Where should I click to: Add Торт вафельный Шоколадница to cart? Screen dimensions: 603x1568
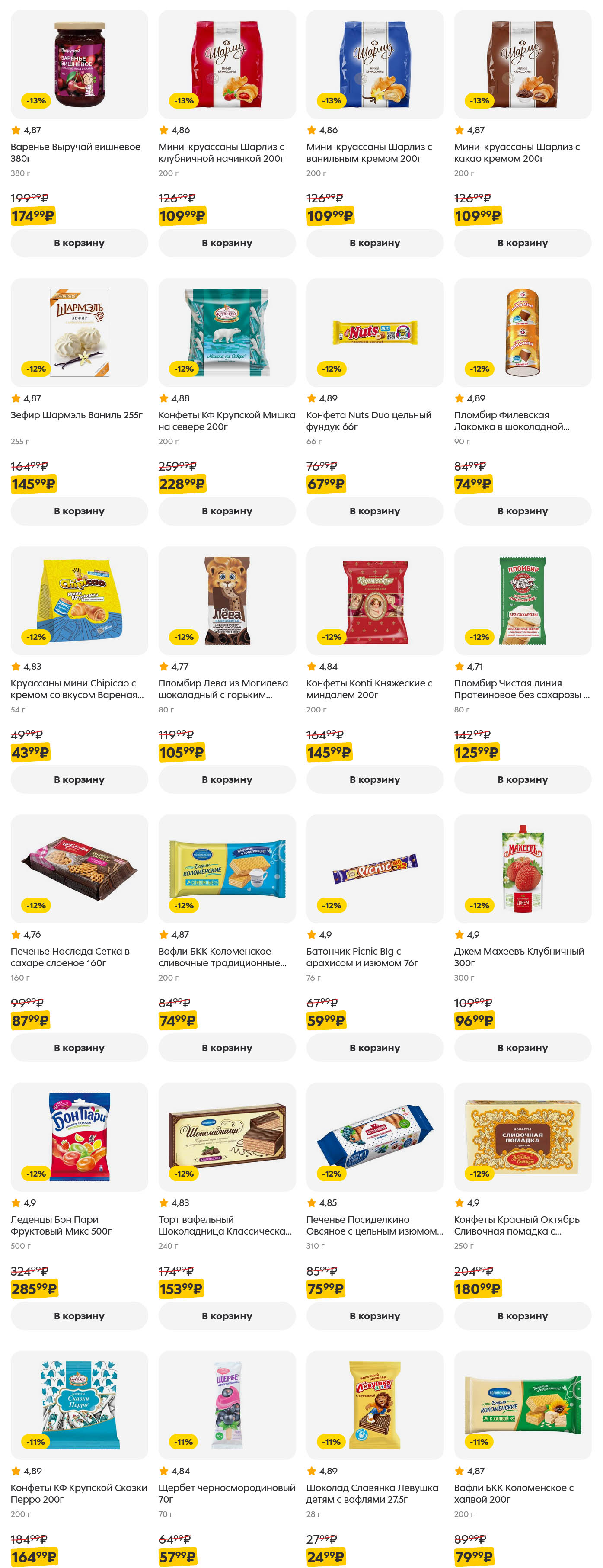click(227, 1316)
